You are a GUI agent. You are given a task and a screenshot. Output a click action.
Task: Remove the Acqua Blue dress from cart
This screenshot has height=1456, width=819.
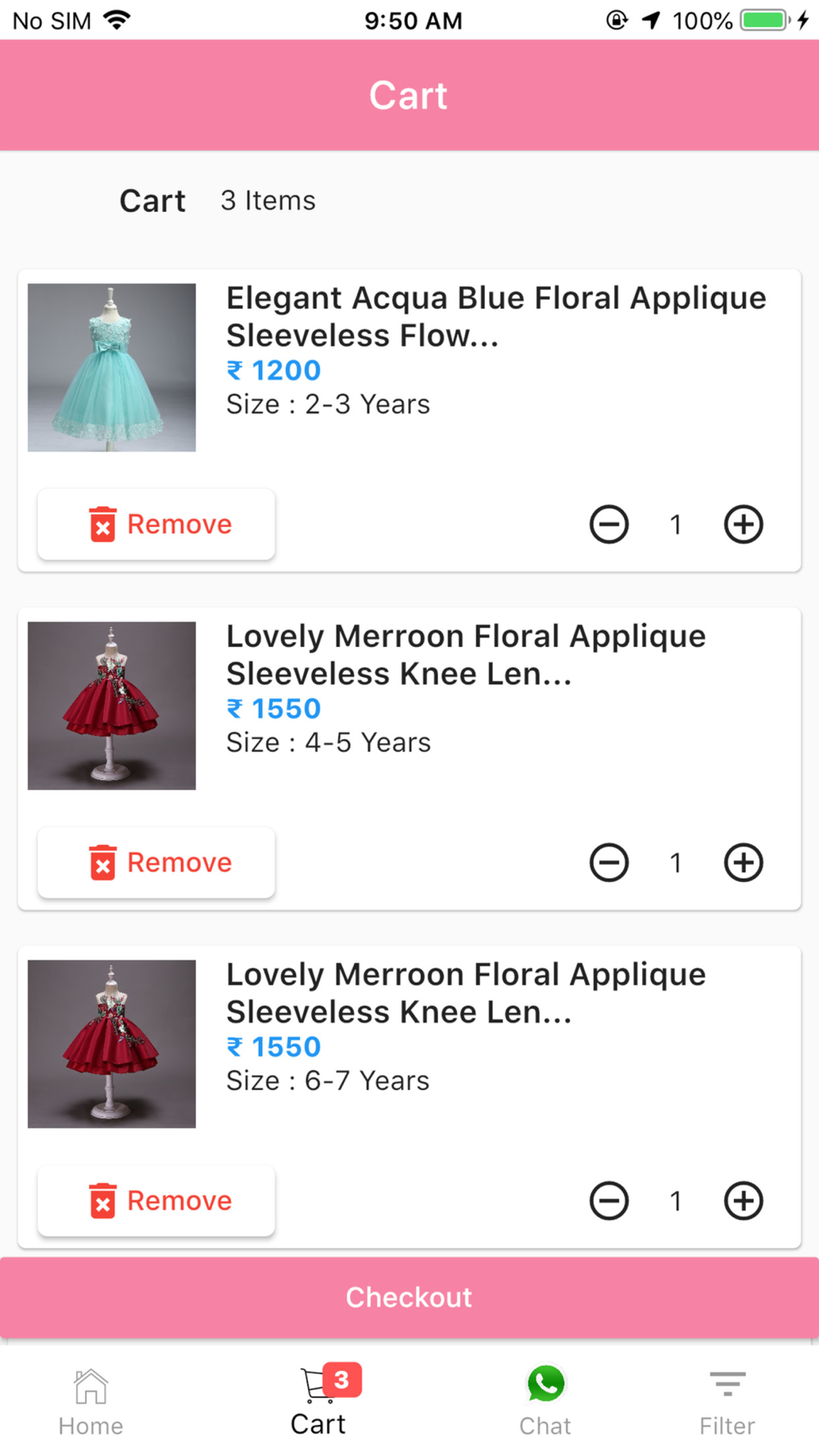[x=156, y=524]
